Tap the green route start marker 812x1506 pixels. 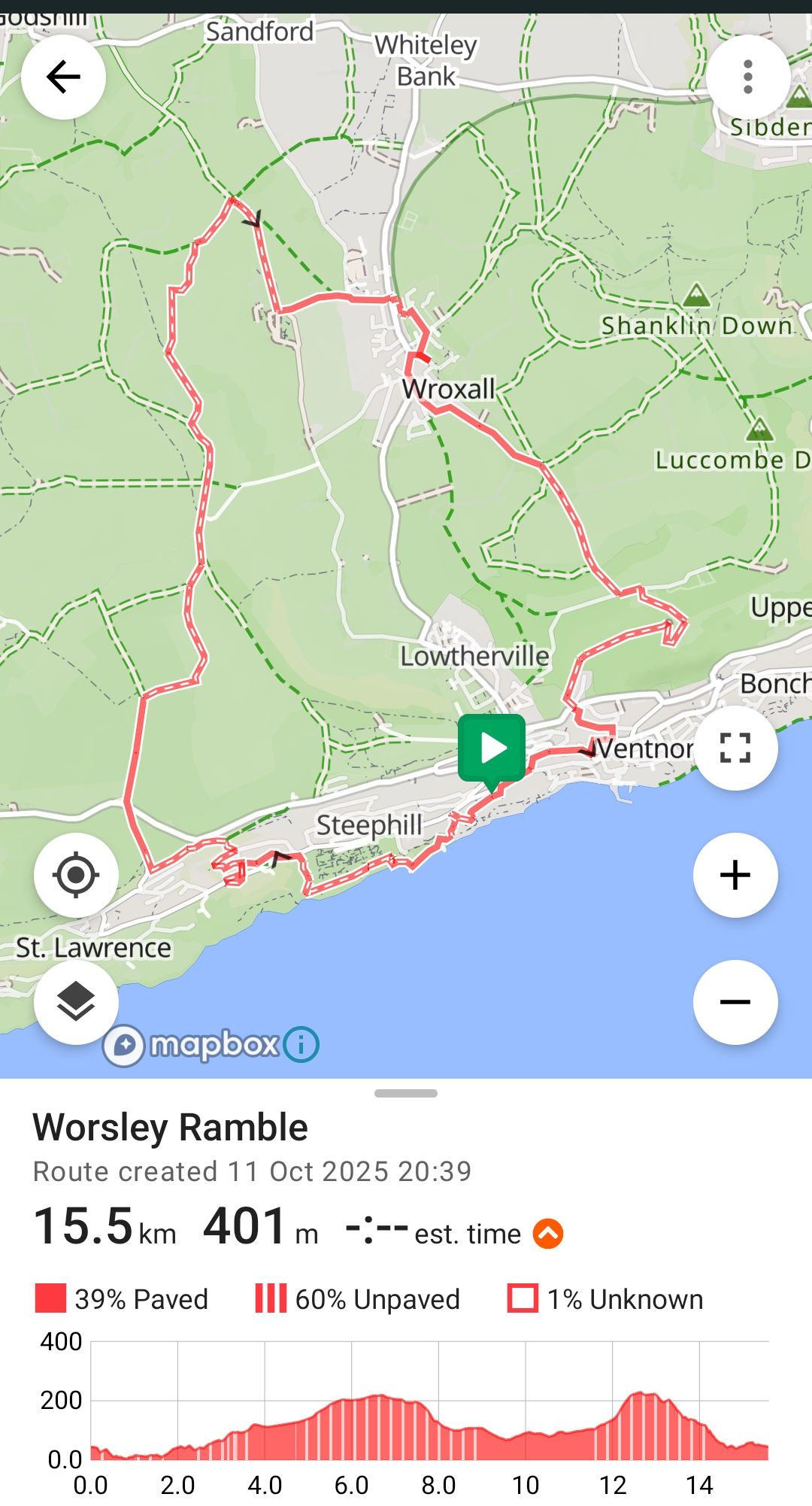click(492, 749)
